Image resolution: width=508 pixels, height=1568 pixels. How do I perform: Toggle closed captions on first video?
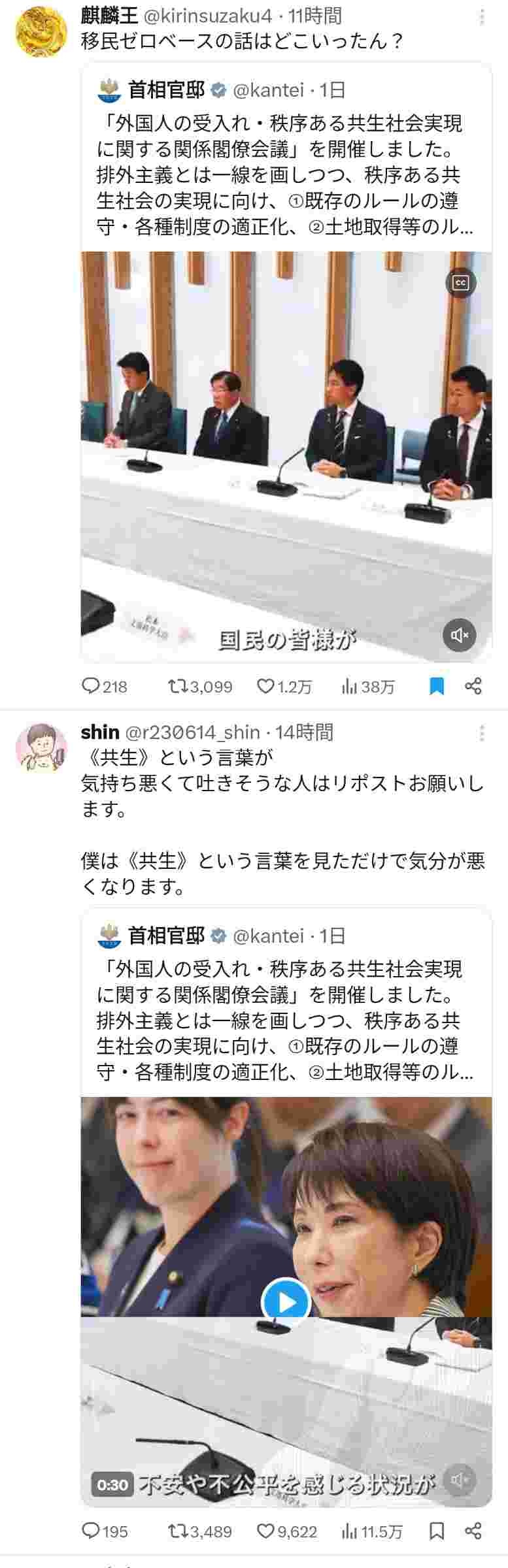pyautogui.click(x=460, y=282)
